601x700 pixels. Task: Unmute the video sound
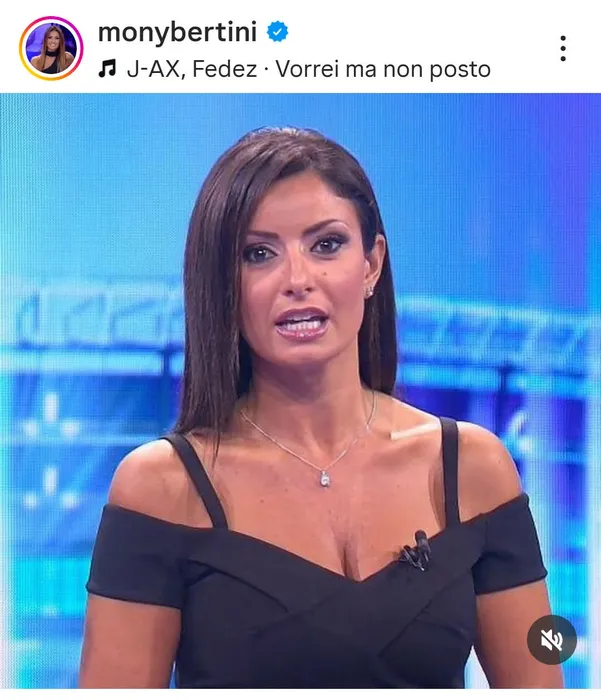551,641
